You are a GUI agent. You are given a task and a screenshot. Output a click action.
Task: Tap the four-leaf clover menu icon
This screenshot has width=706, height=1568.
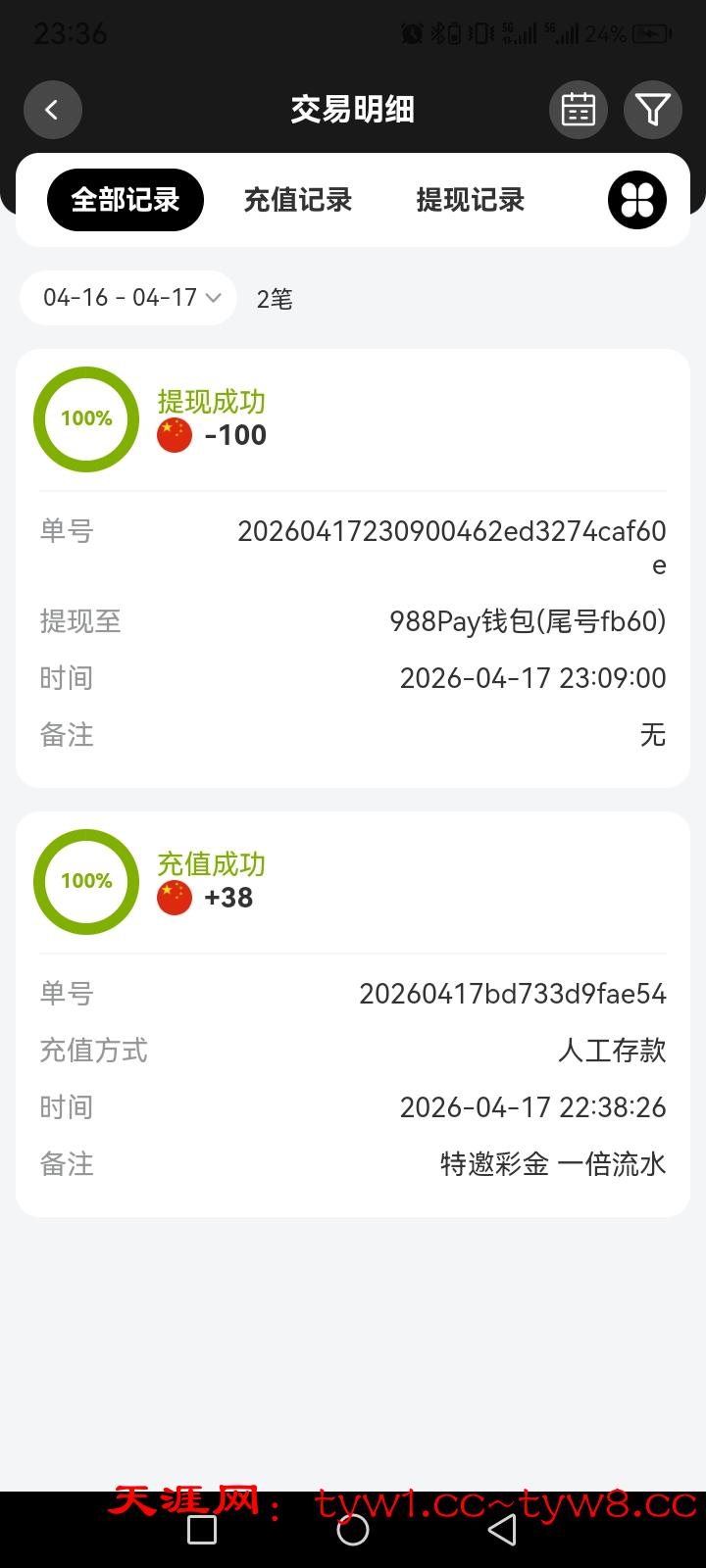pyautogui.click(x=637, y=200)
